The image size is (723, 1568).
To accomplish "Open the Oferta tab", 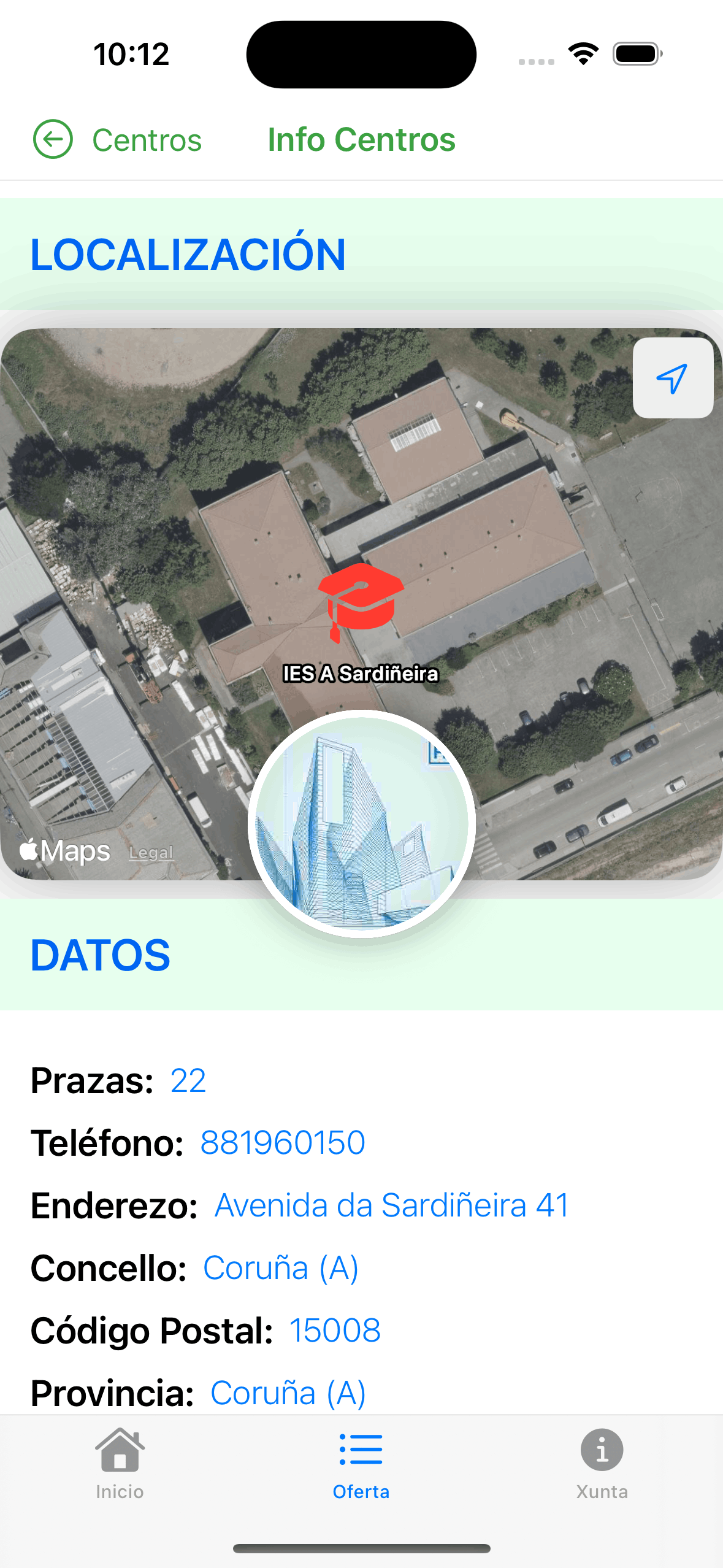I will coord(361,1464).
